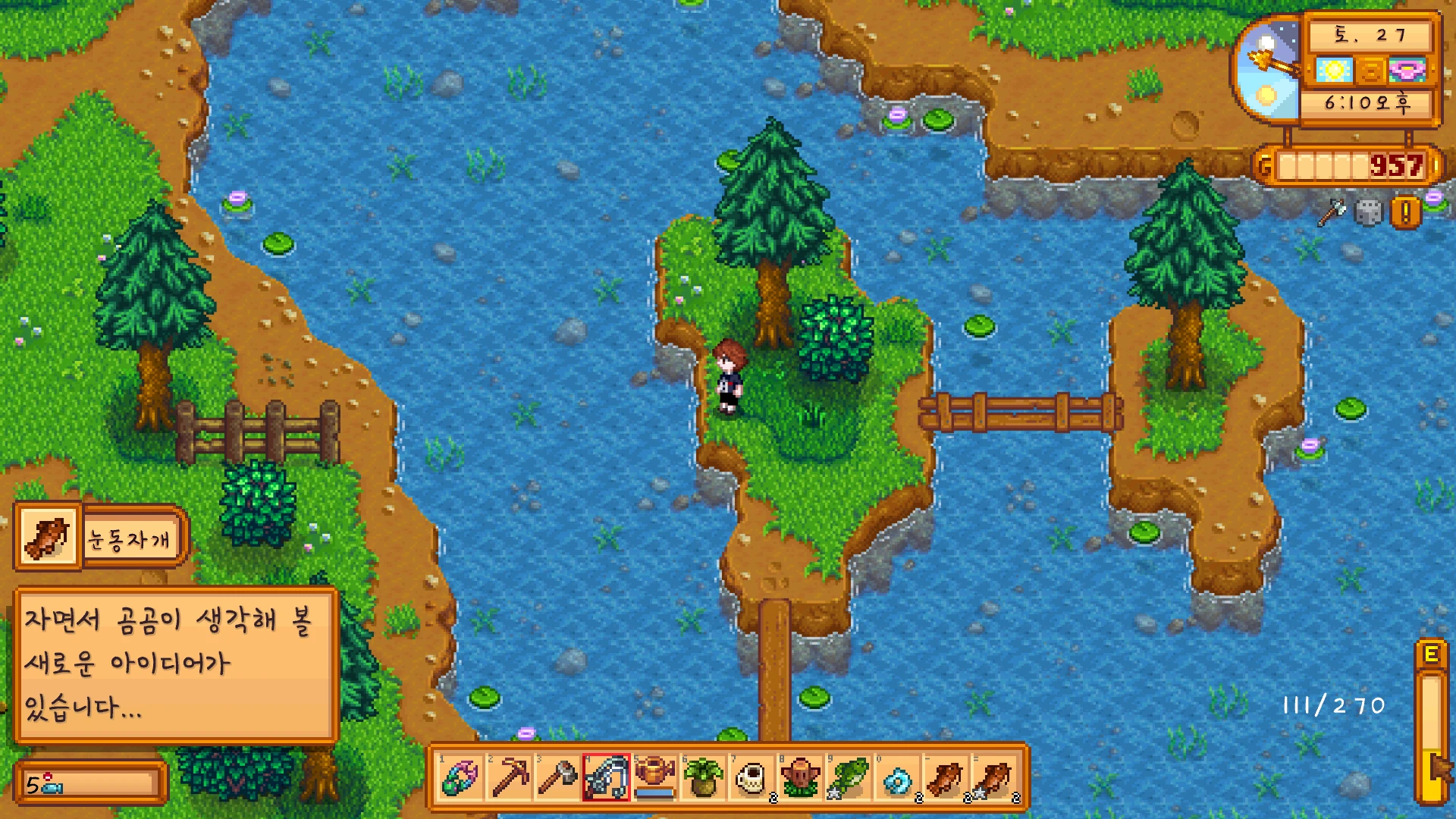Open the quest journal exclamation button
1456x819 pixels.
click(1405, 213)
